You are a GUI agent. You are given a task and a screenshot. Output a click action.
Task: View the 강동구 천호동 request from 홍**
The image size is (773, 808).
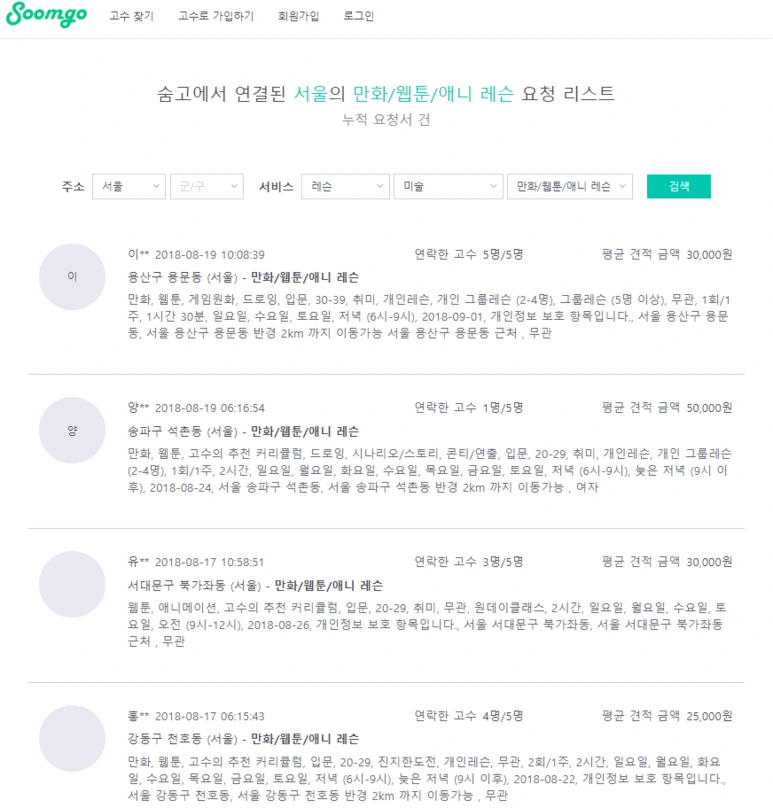coord(243,739)
